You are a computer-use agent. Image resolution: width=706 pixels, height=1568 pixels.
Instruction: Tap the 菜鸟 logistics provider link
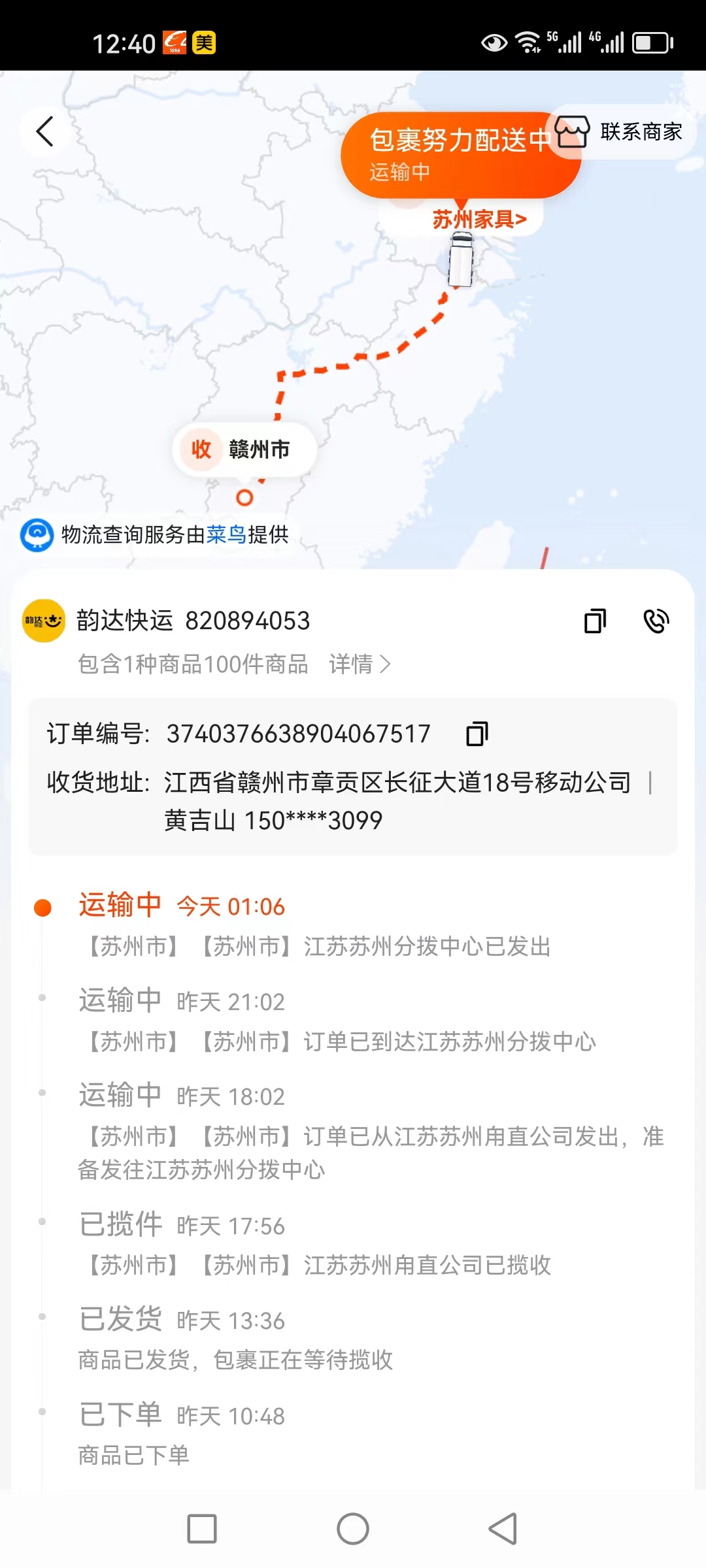point(226,534)
